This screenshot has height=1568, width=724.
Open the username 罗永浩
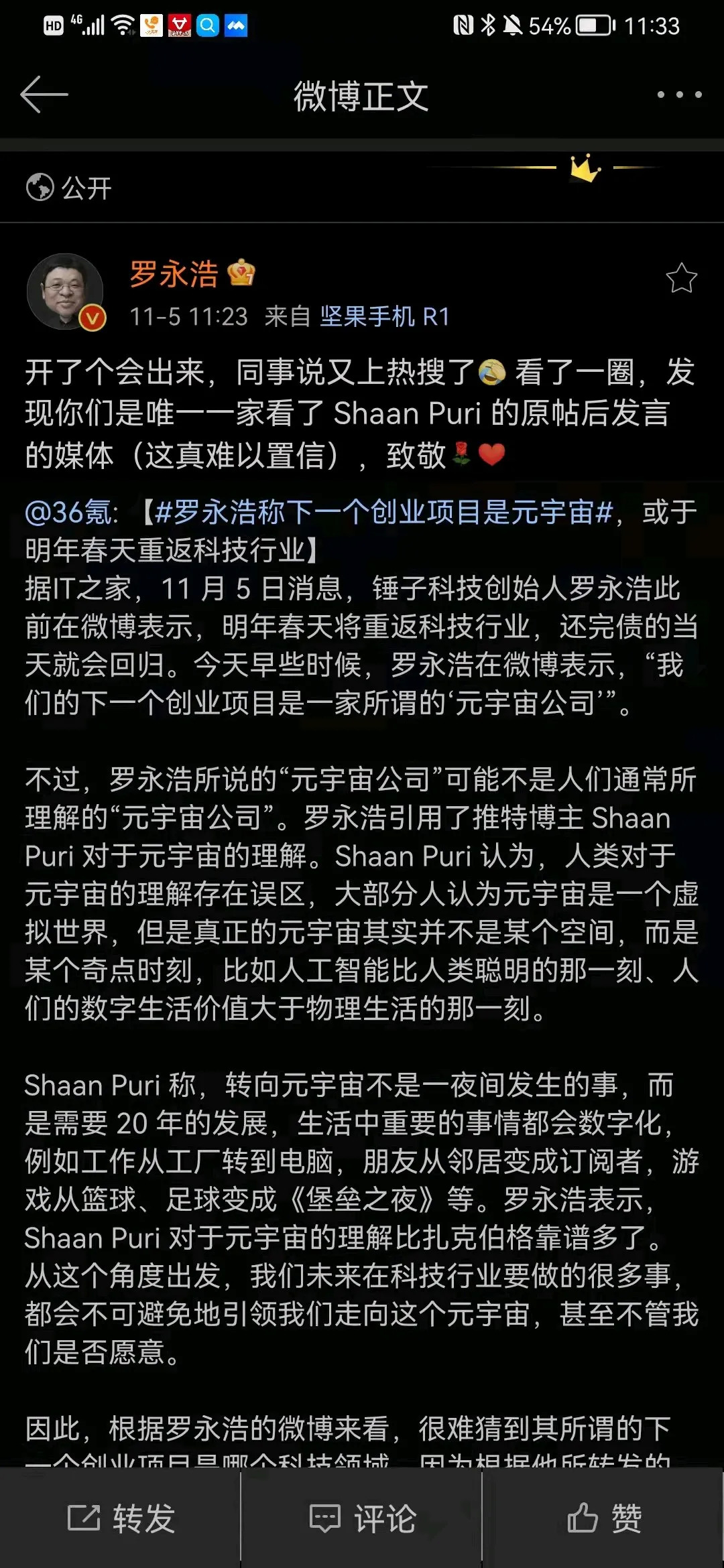click(x=174, y=274)
